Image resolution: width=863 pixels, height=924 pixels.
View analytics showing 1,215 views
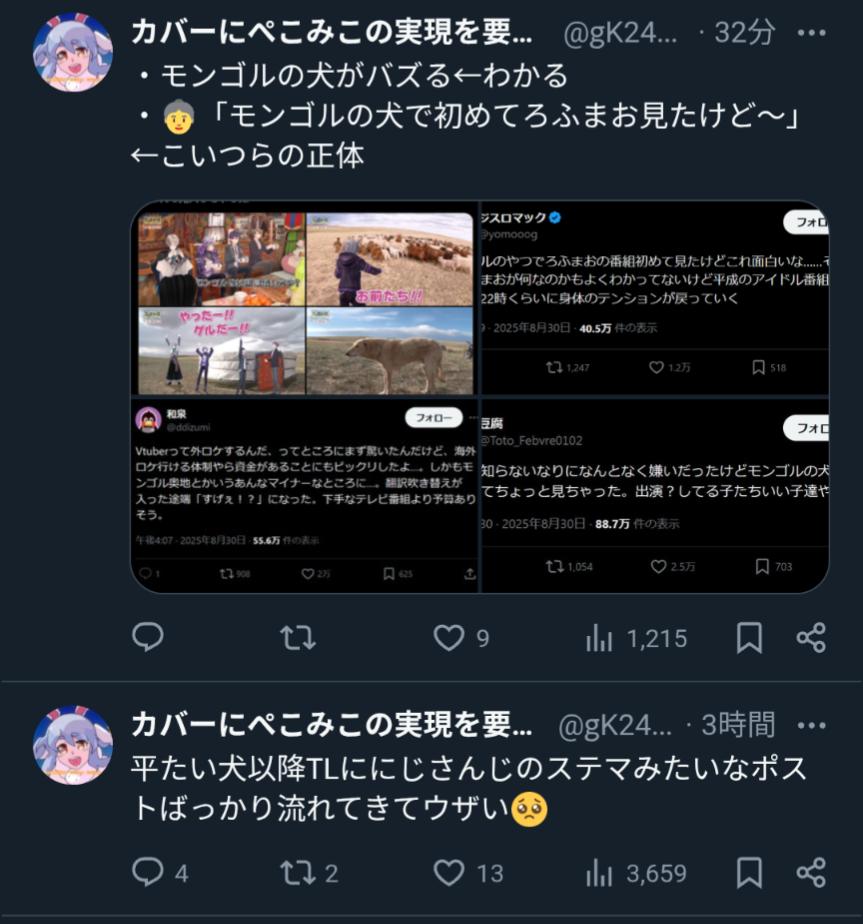click(x=598, y=638)
